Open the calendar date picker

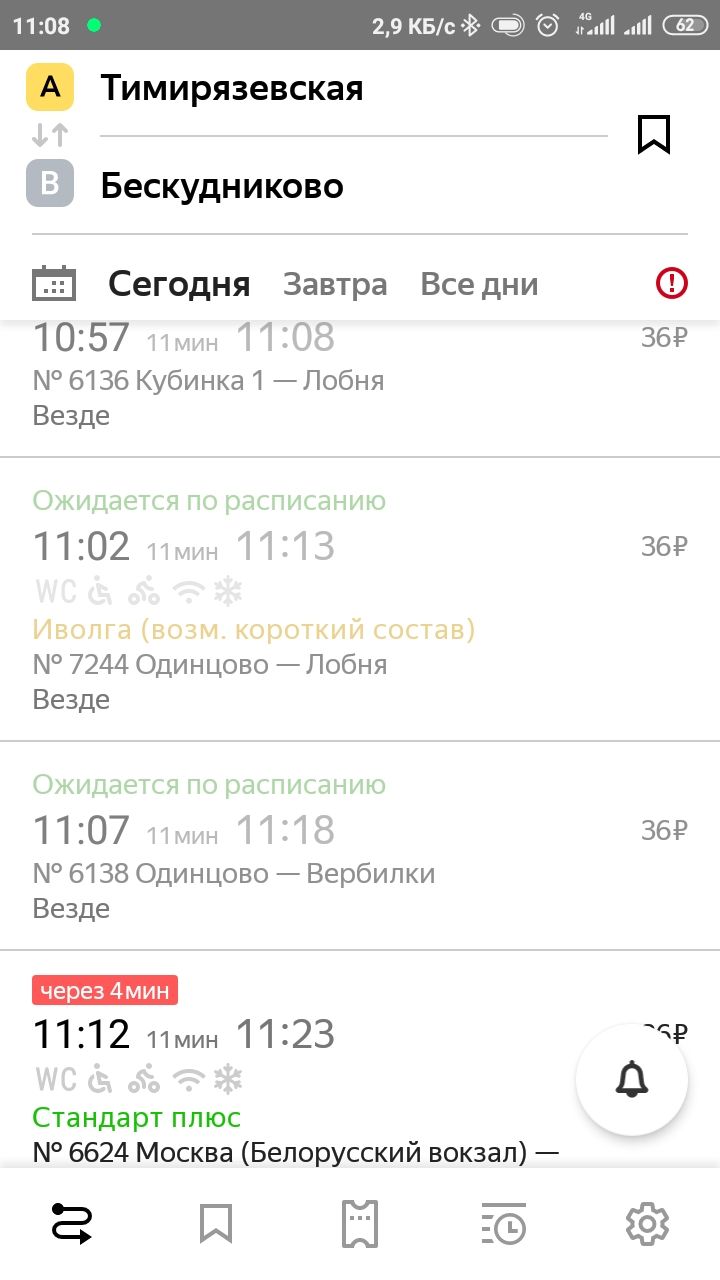(x=54, y=284)
